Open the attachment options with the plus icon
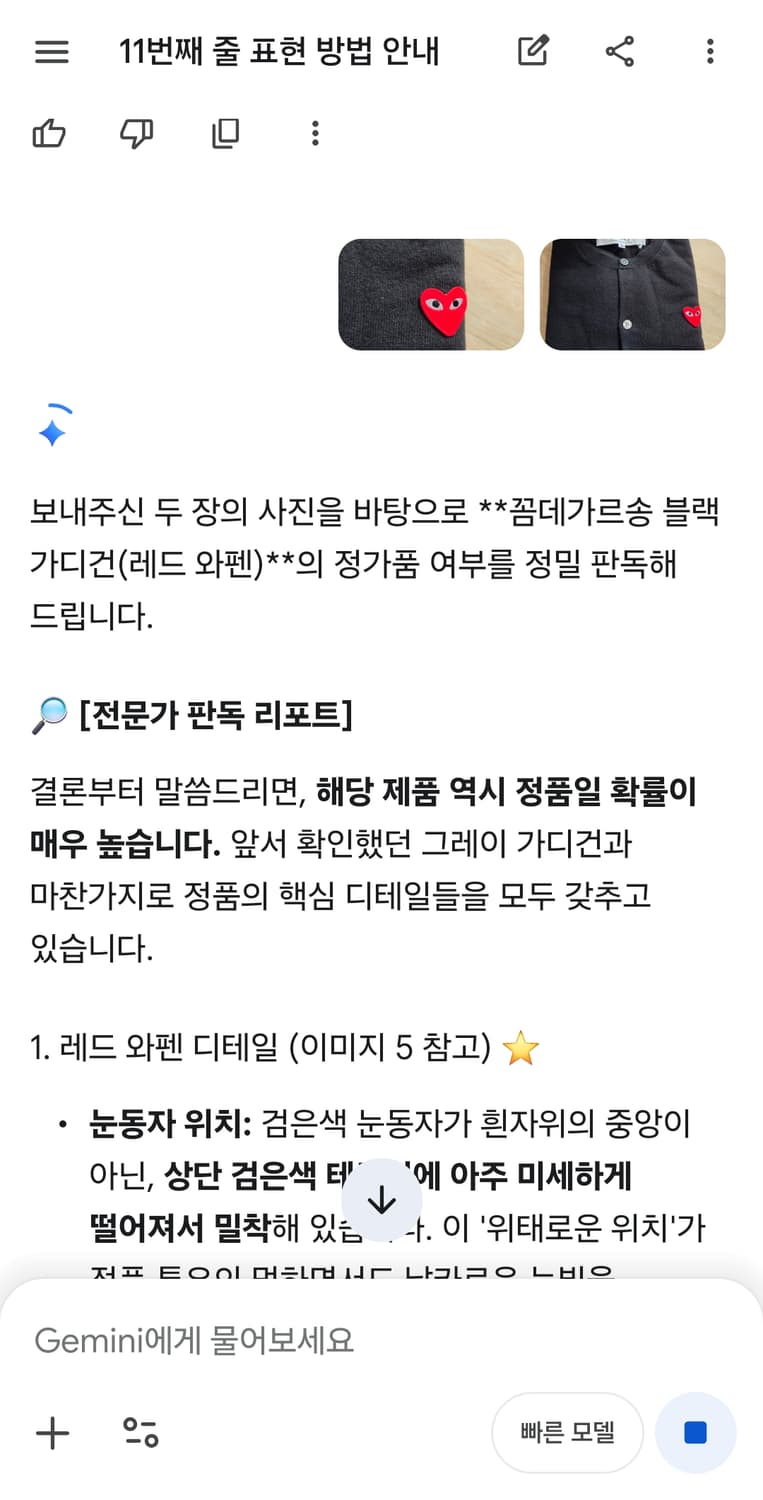The image size is (763, 1500). pos(51,1432)
